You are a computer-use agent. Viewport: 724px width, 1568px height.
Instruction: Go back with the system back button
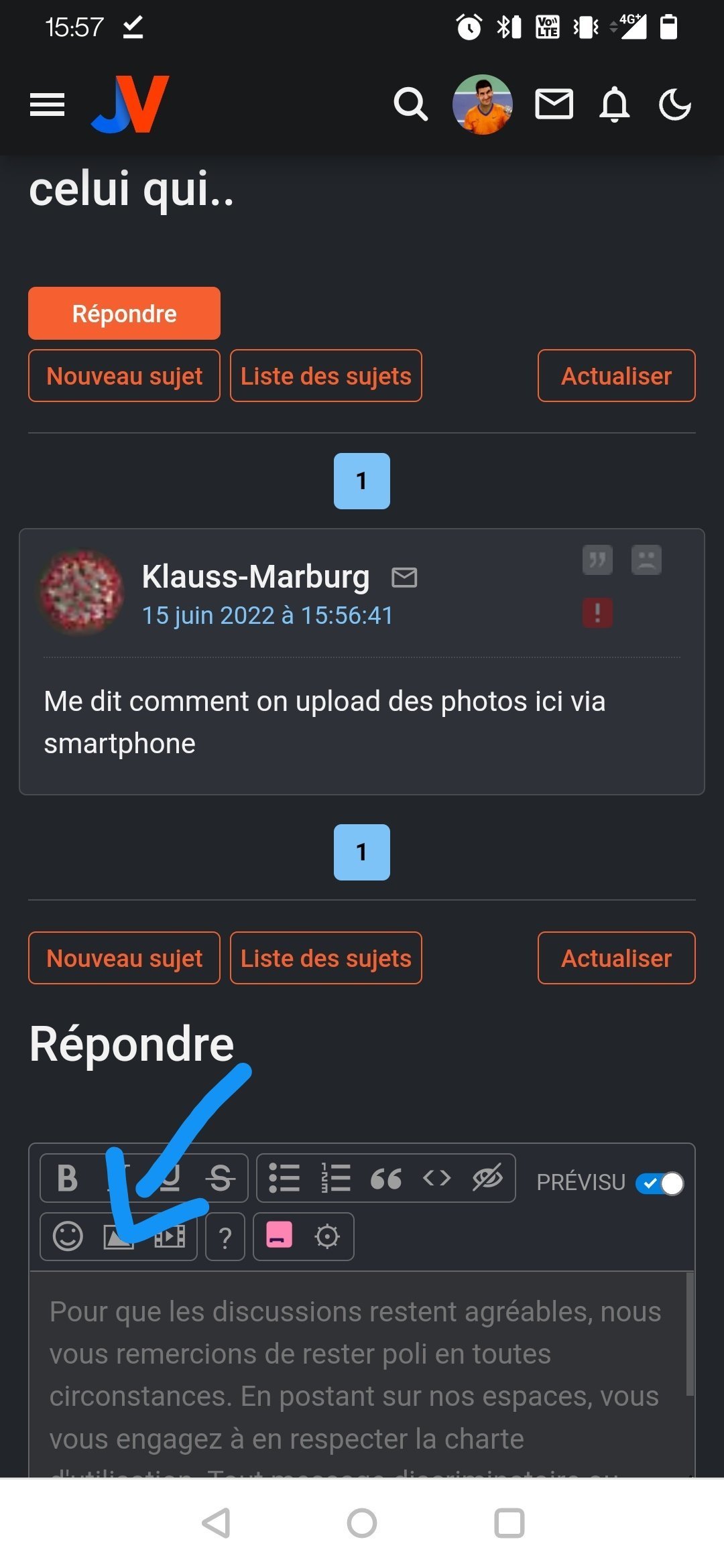216,1522
